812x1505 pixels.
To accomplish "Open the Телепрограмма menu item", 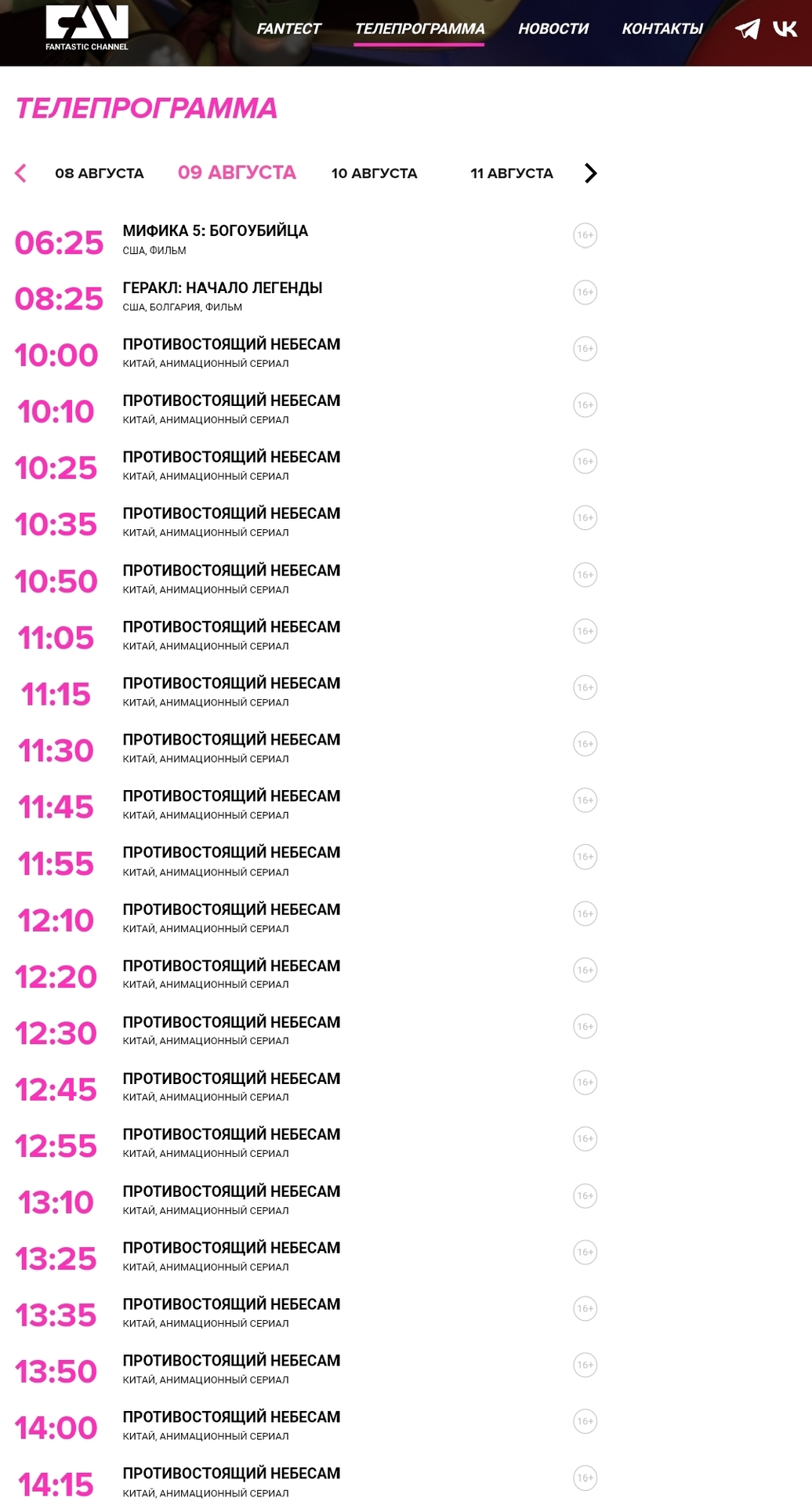I will pos(419,29).
